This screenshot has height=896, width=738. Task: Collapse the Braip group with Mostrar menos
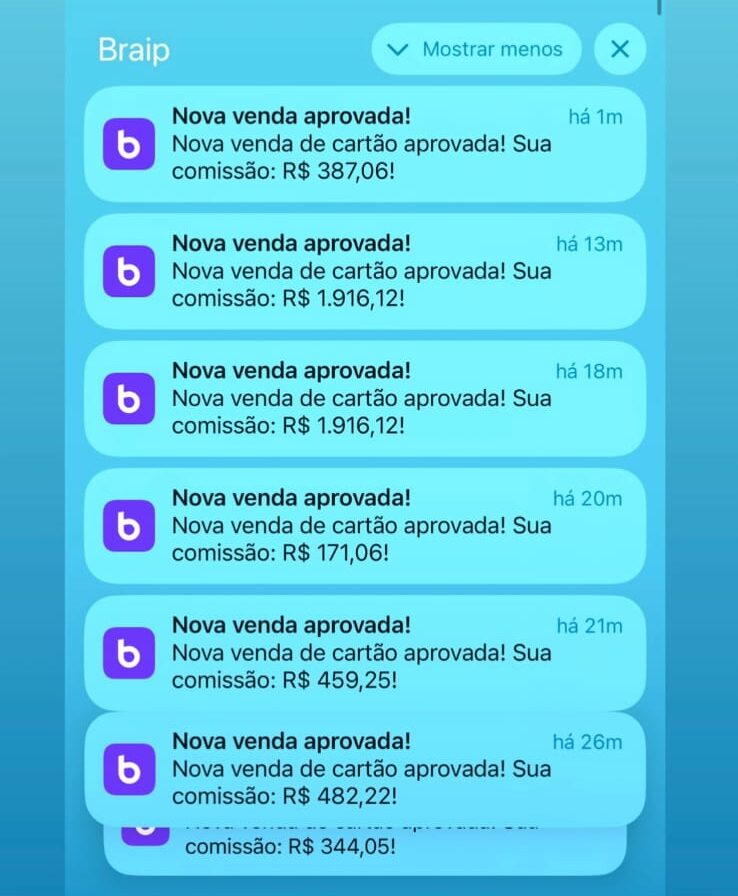pos(476,49)
